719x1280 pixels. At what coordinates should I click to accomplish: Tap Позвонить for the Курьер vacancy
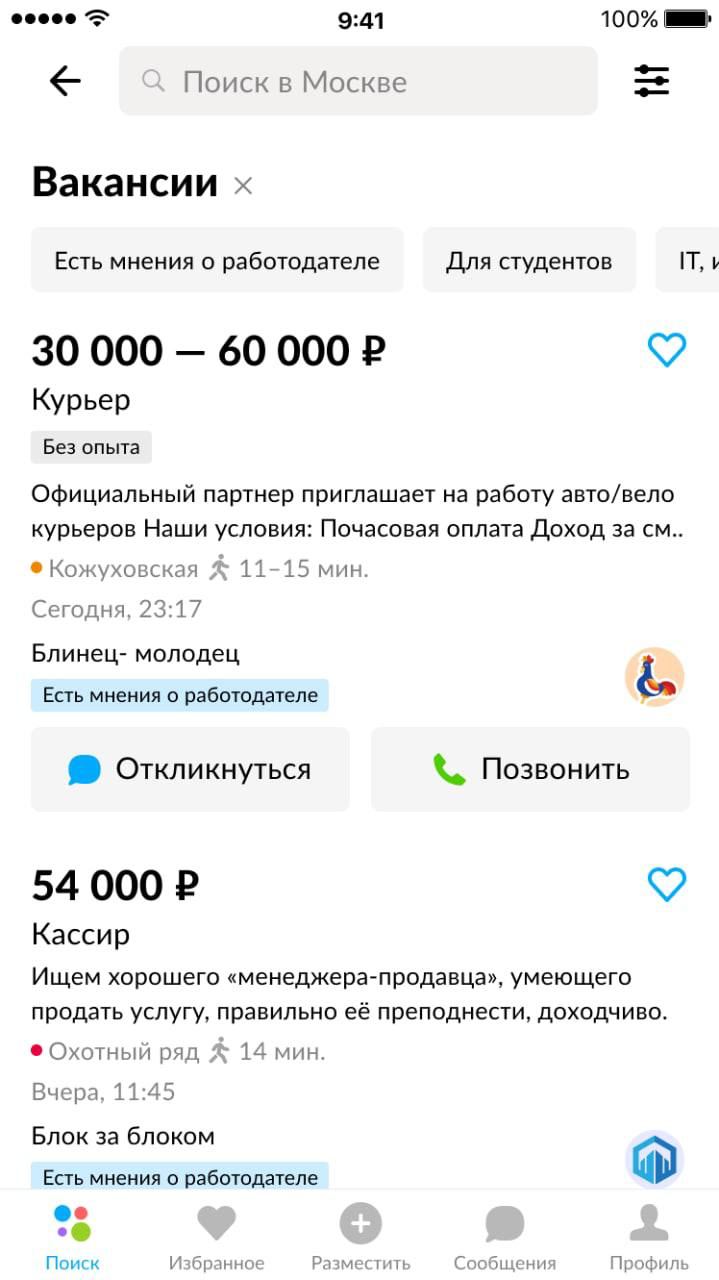[530, 769]
